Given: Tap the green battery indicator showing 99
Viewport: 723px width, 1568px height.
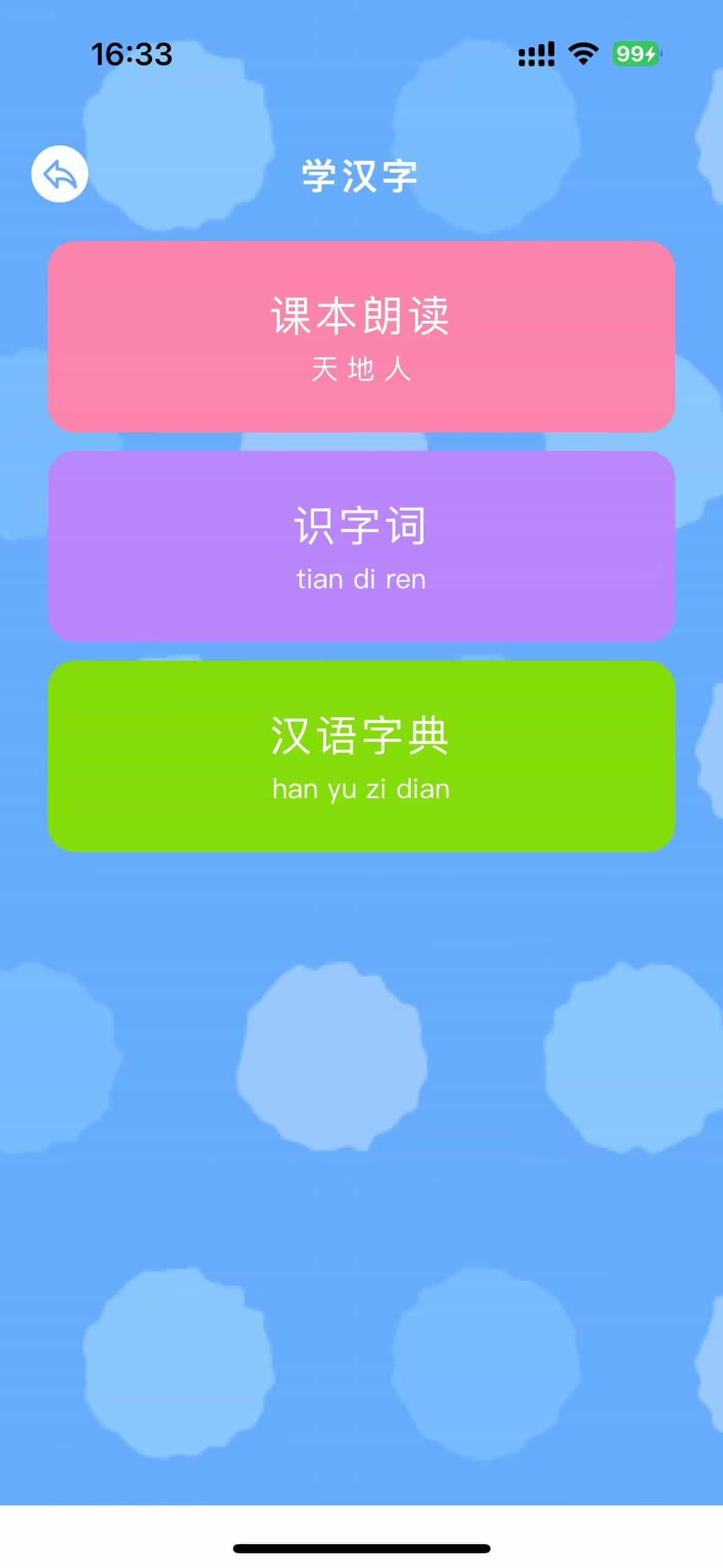Looking at the screenshot, I should 634,54.
